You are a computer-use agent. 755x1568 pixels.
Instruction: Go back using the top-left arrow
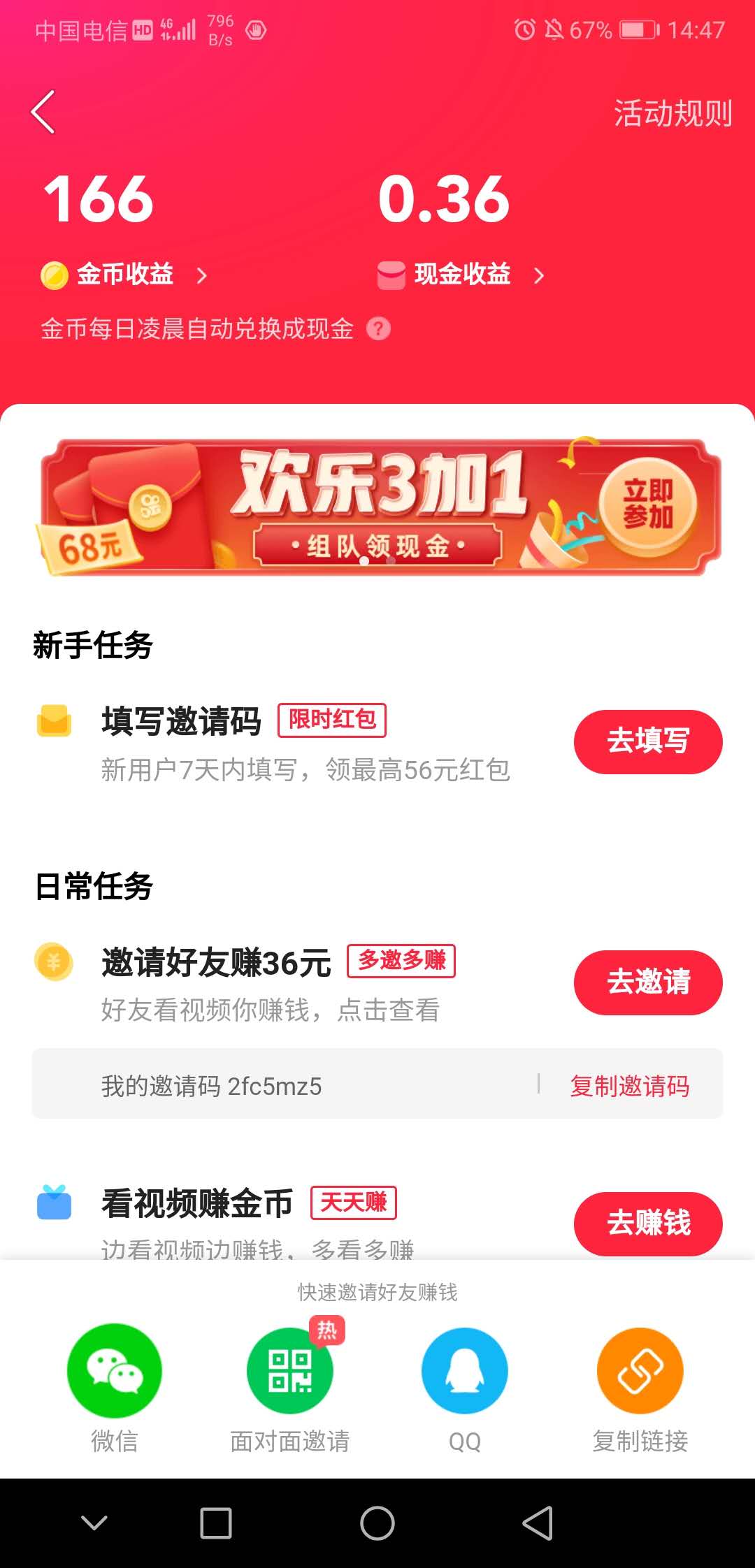click(43, 112)
